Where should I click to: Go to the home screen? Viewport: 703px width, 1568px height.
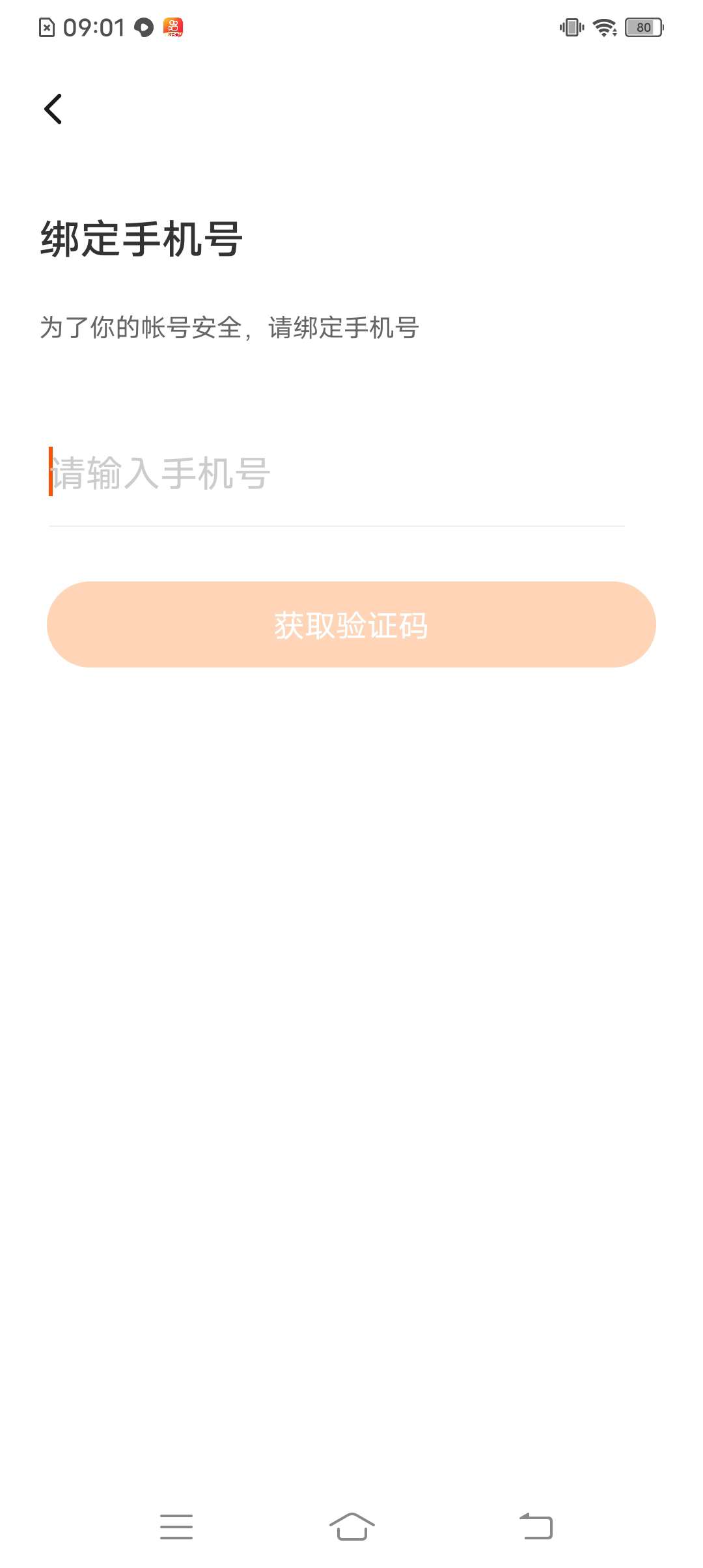(351, 1527)
